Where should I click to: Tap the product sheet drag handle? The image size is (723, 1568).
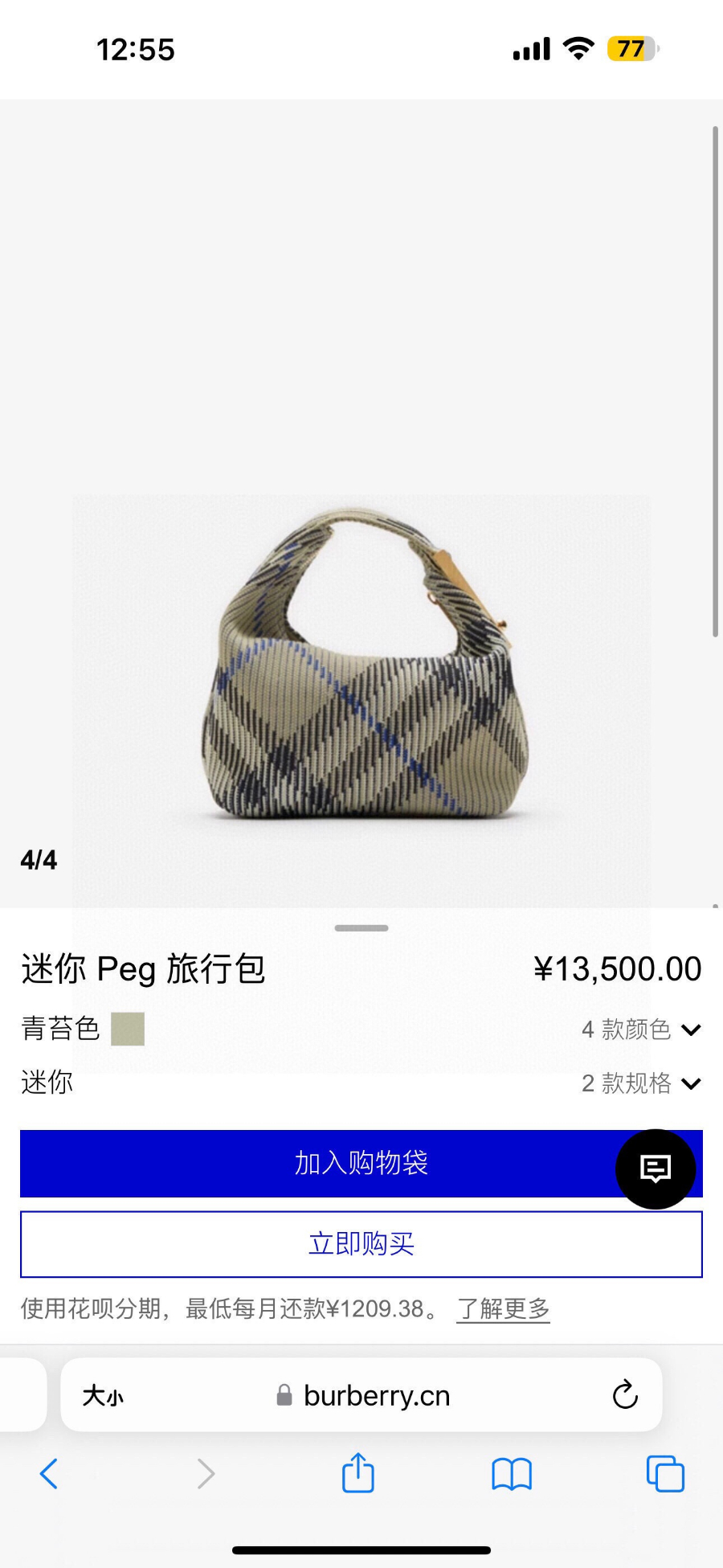click(361, 928)
